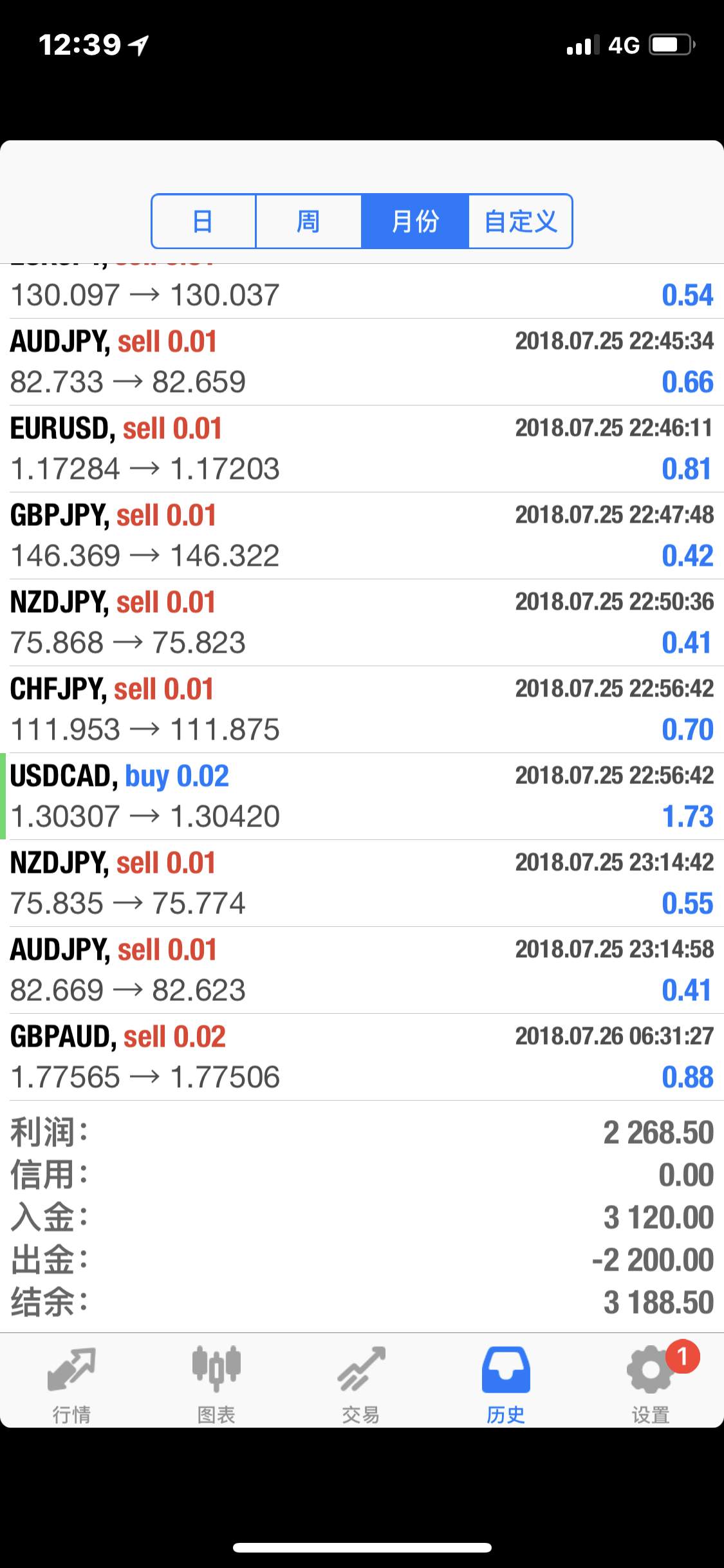Switch to the 日 (day) period filter

click(203, 221)
